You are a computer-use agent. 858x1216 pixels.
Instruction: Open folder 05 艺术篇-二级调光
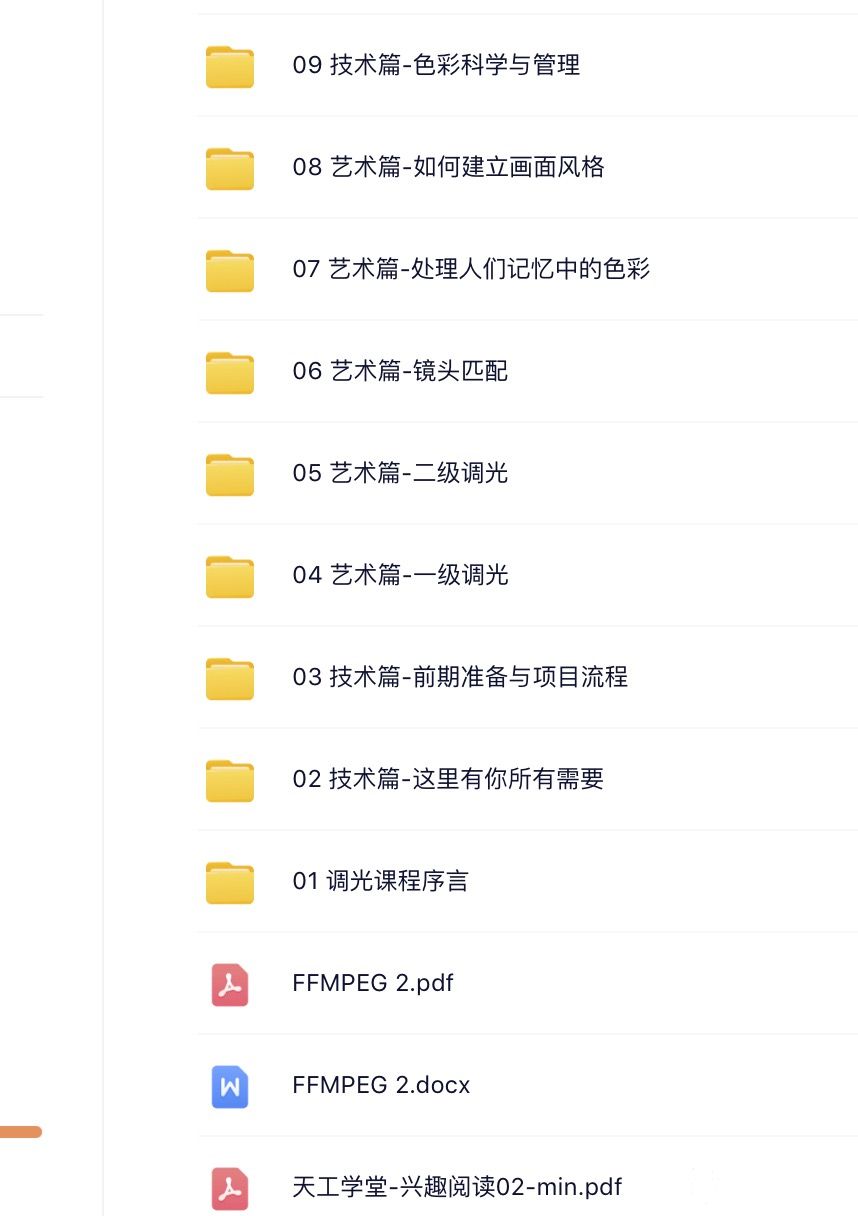(400, 474)
